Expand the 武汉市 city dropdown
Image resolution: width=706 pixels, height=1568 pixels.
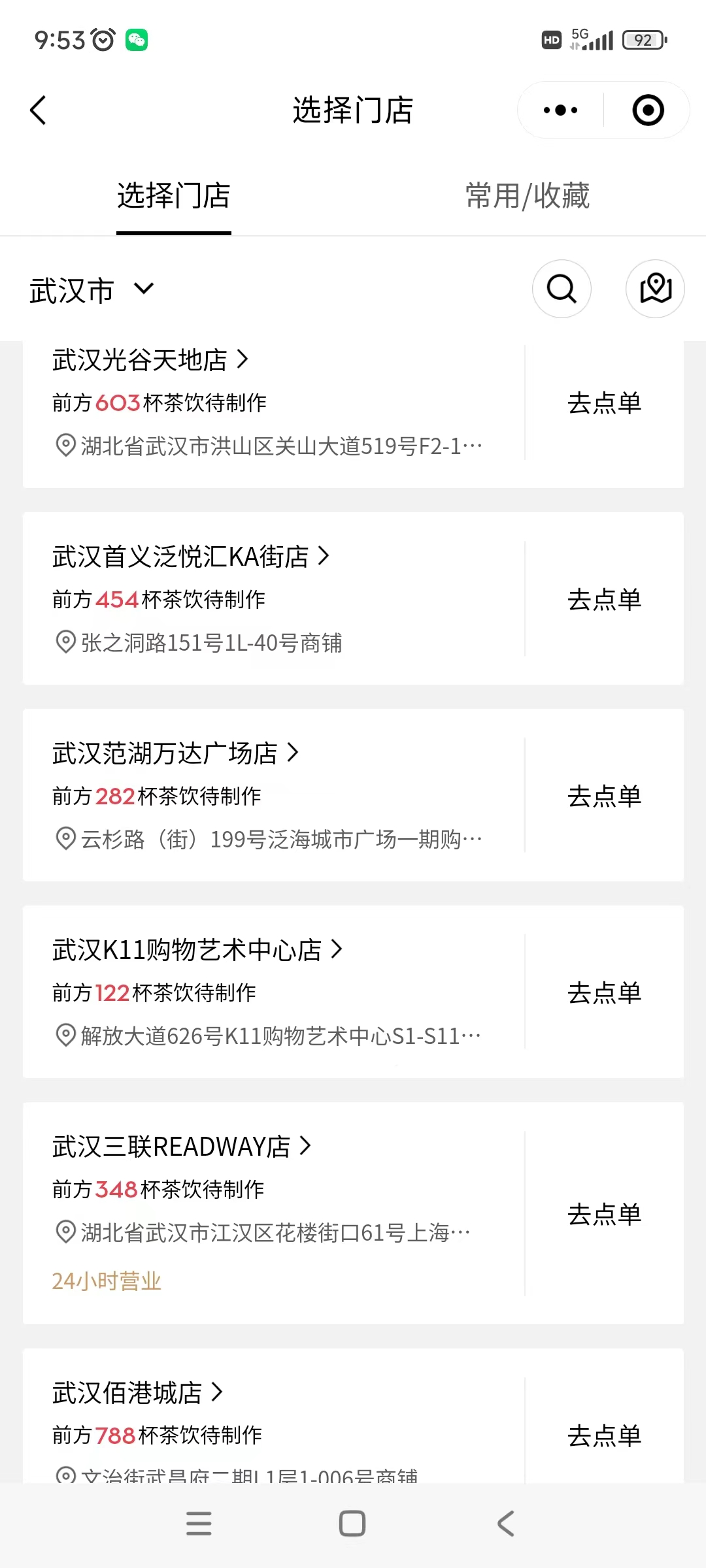[x=92, y=290]
